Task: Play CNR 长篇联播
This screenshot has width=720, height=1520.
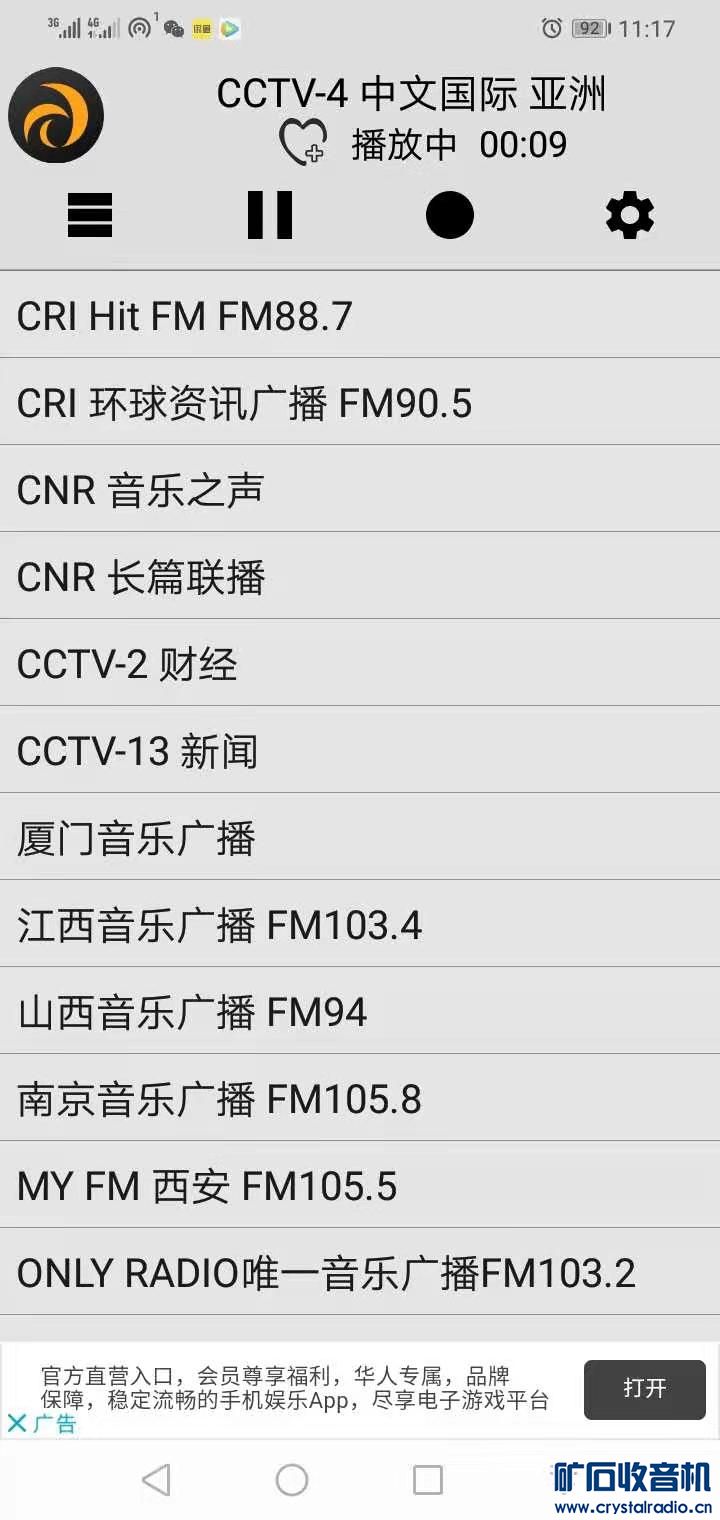Action: [x=360, y=577]
